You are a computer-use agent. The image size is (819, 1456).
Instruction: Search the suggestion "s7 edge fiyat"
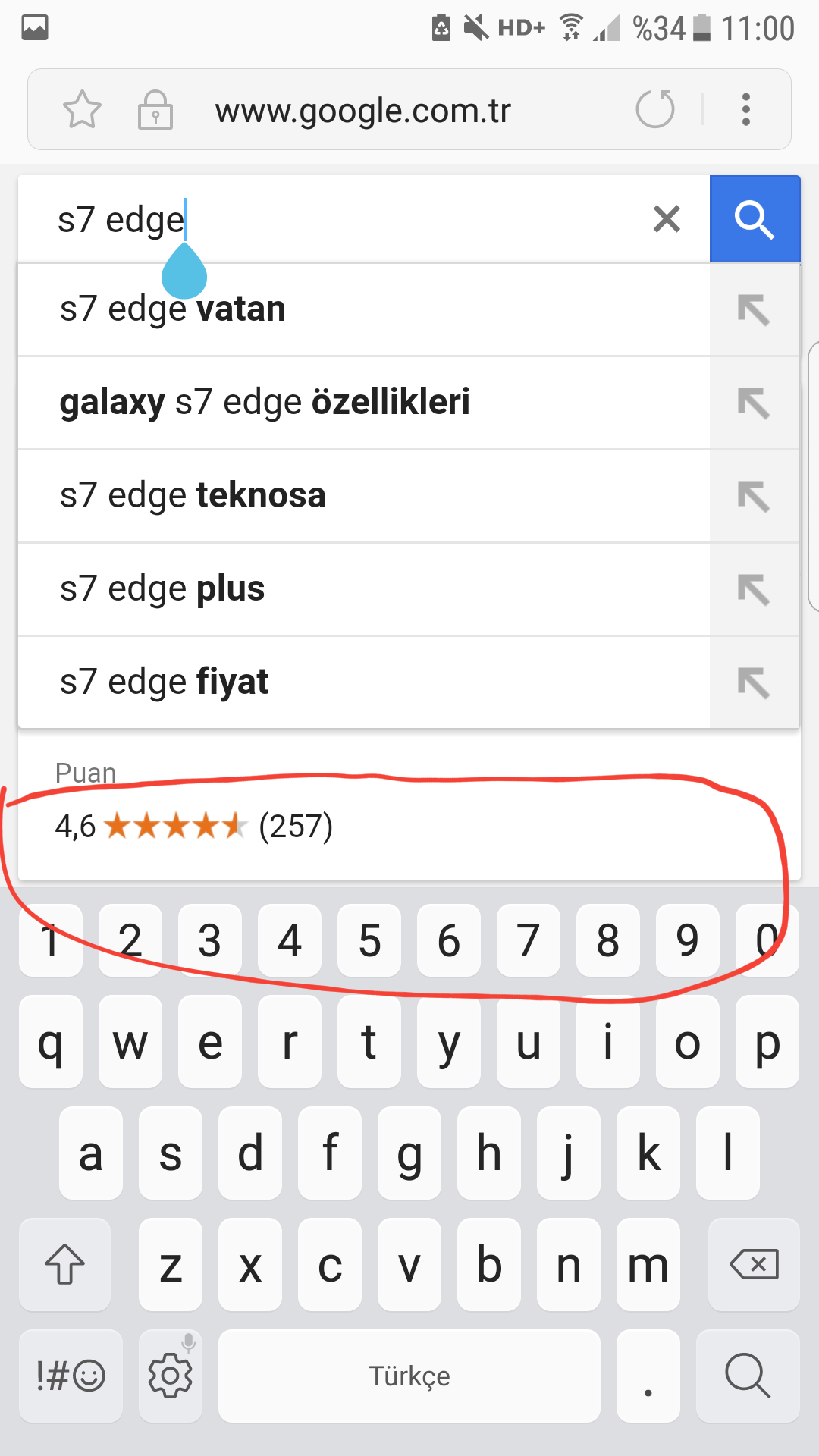click(x=303, y=682)
